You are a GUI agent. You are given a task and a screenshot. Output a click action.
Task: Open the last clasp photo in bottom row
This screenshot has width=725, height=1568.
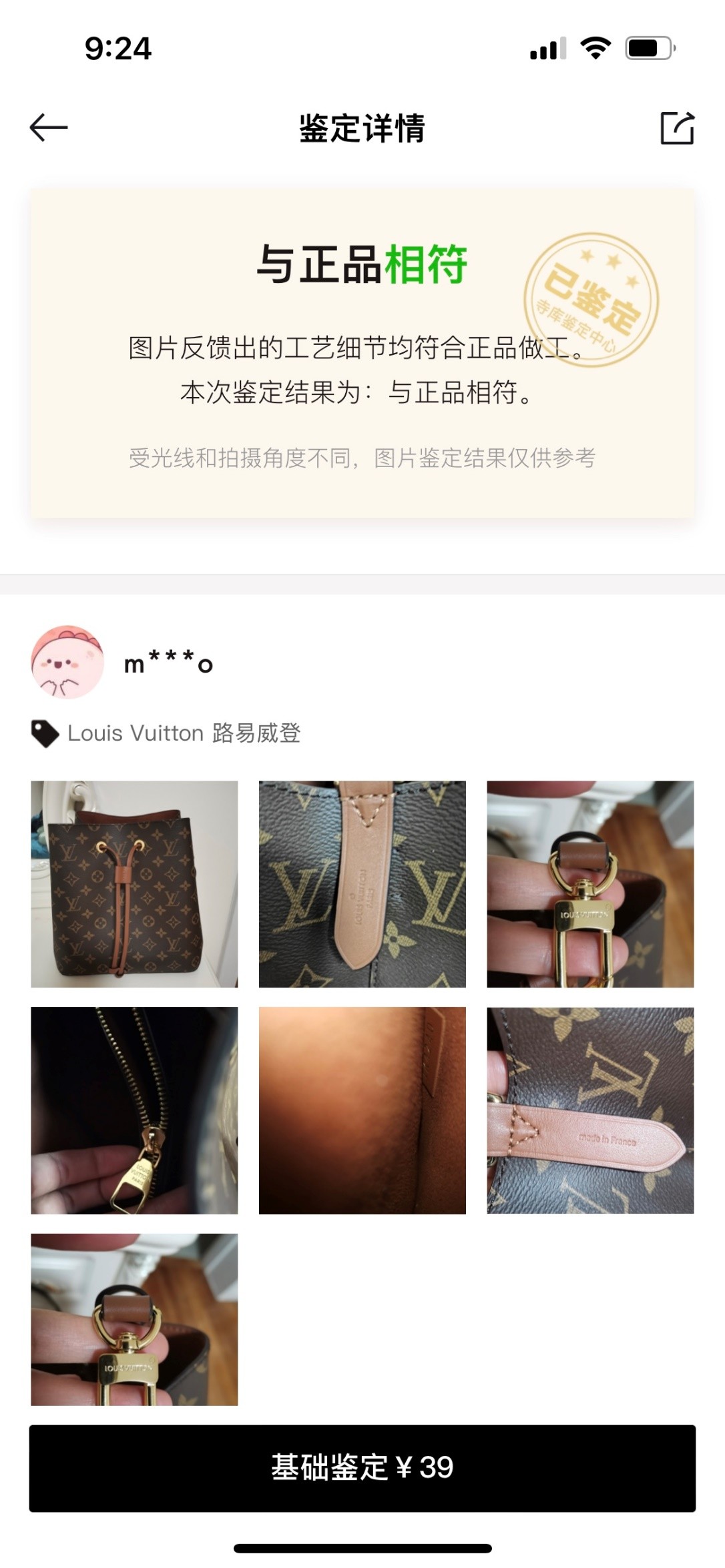tap(134, 1319)
